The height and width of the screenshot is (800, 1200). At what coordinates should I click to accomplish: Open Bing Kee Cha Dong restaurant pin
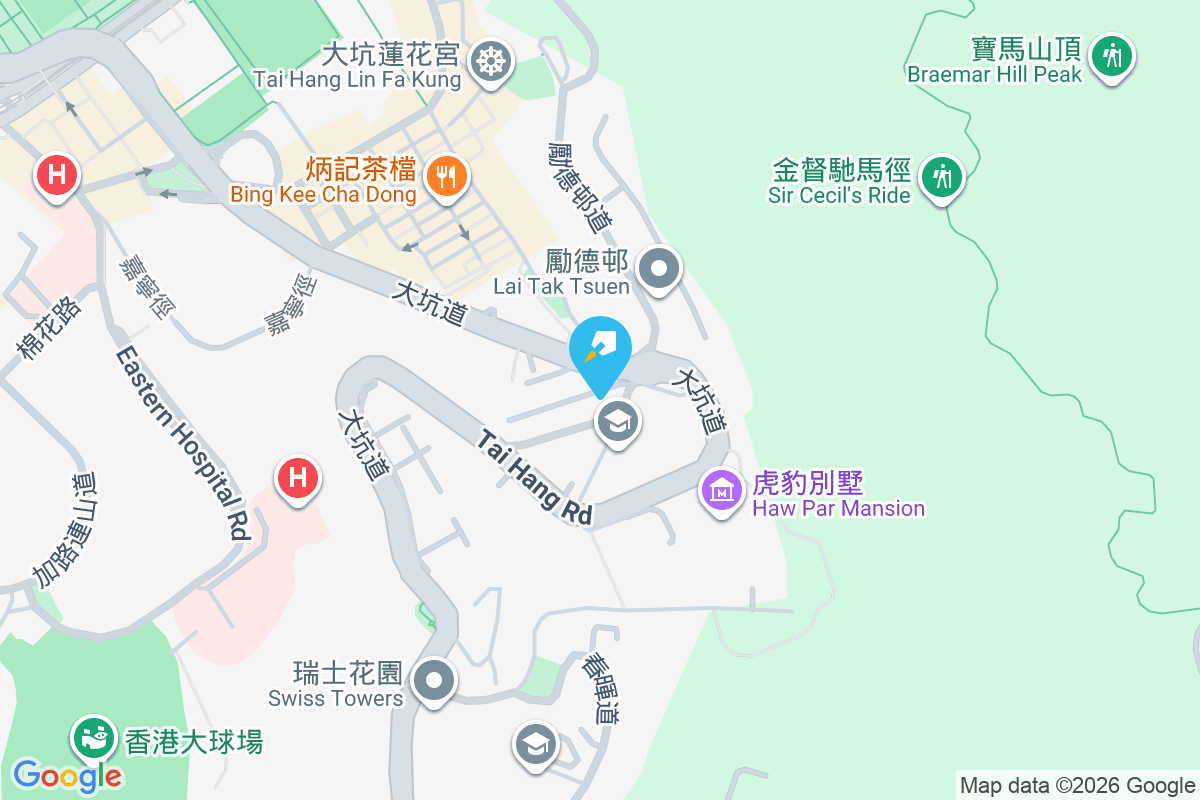tap(445, 176)
